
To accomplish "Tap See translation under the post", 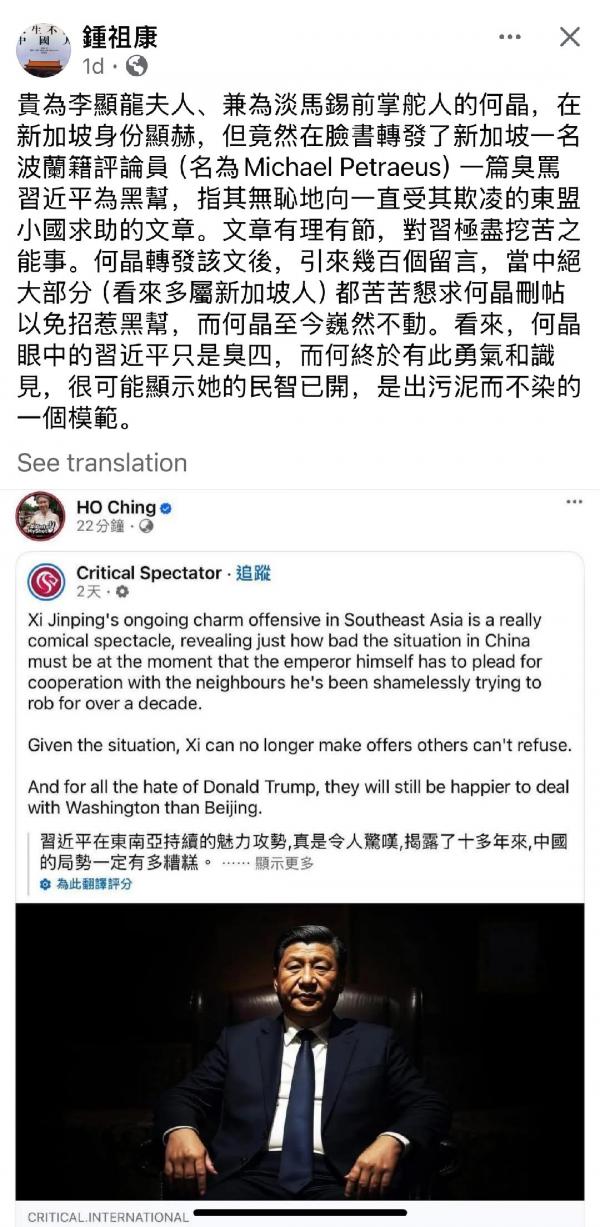I will pyautogui.click(x=102, y=463).
